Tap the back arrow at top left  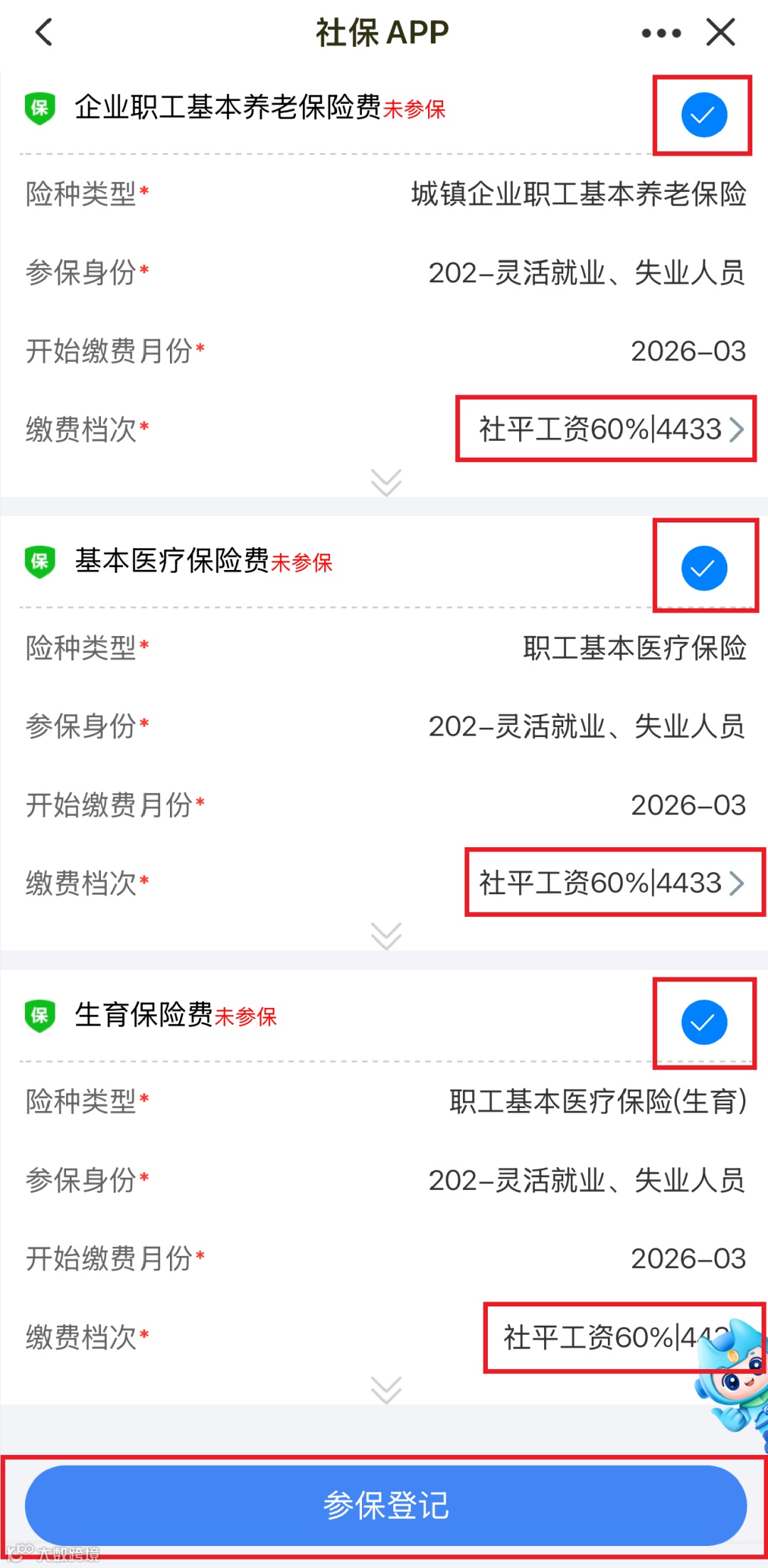tap(44, 32)
